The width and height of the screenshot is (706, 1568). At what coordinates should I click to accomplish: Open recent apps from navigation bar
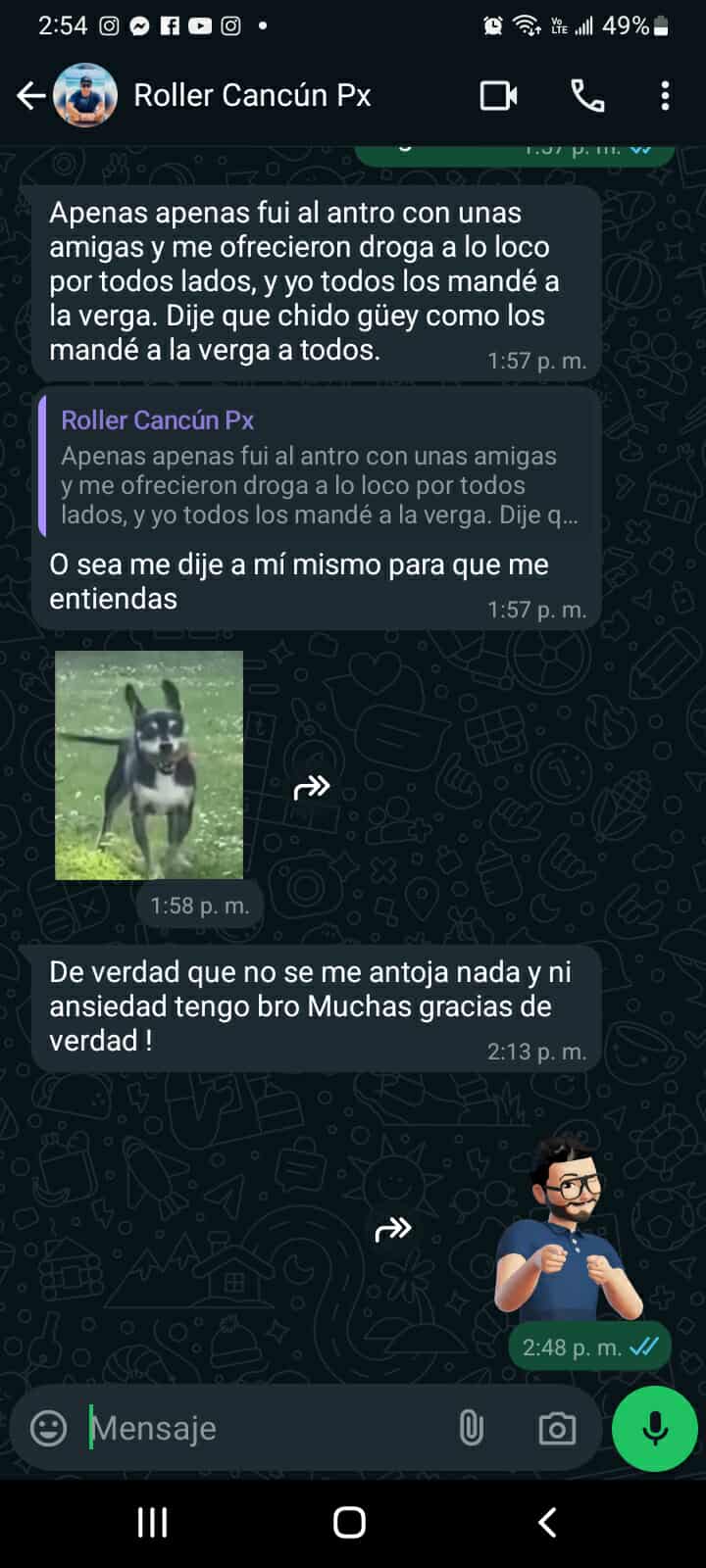click(x=152, y=1522)
